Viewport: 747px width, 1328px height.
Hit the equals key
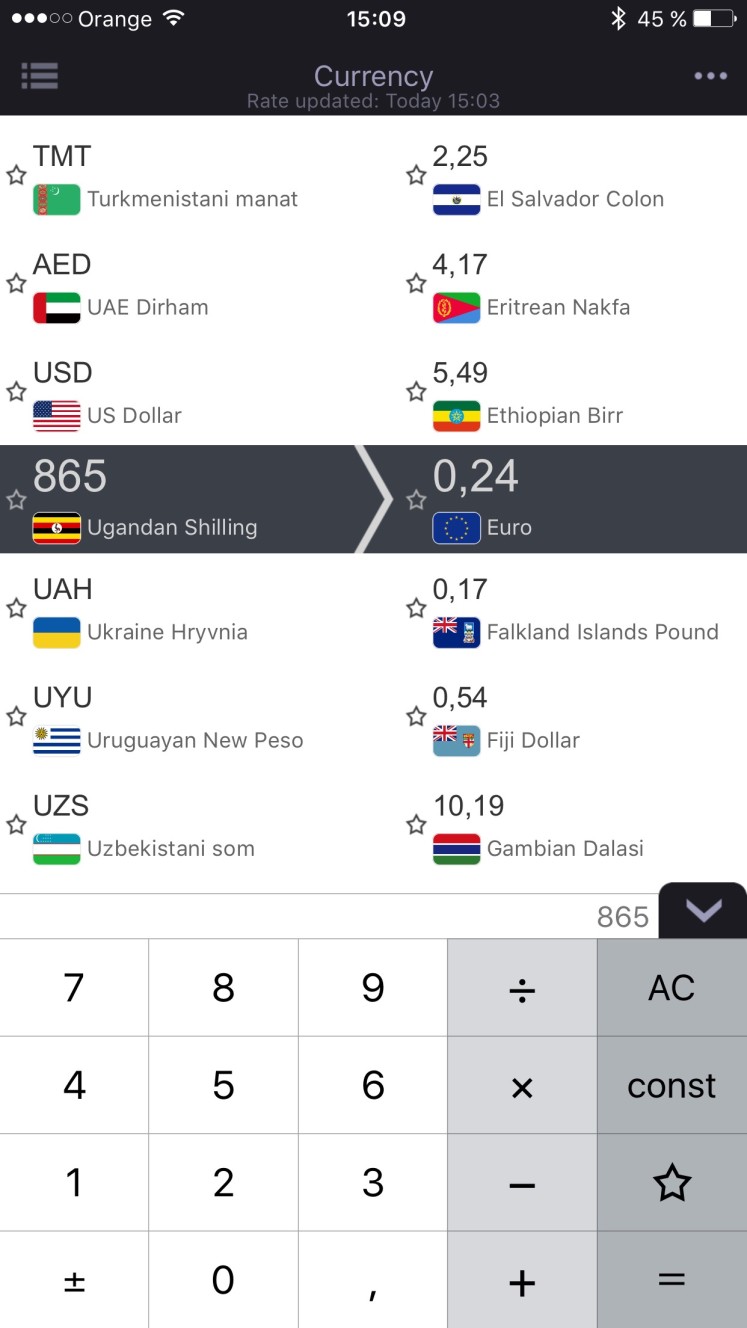point(672,1280)
